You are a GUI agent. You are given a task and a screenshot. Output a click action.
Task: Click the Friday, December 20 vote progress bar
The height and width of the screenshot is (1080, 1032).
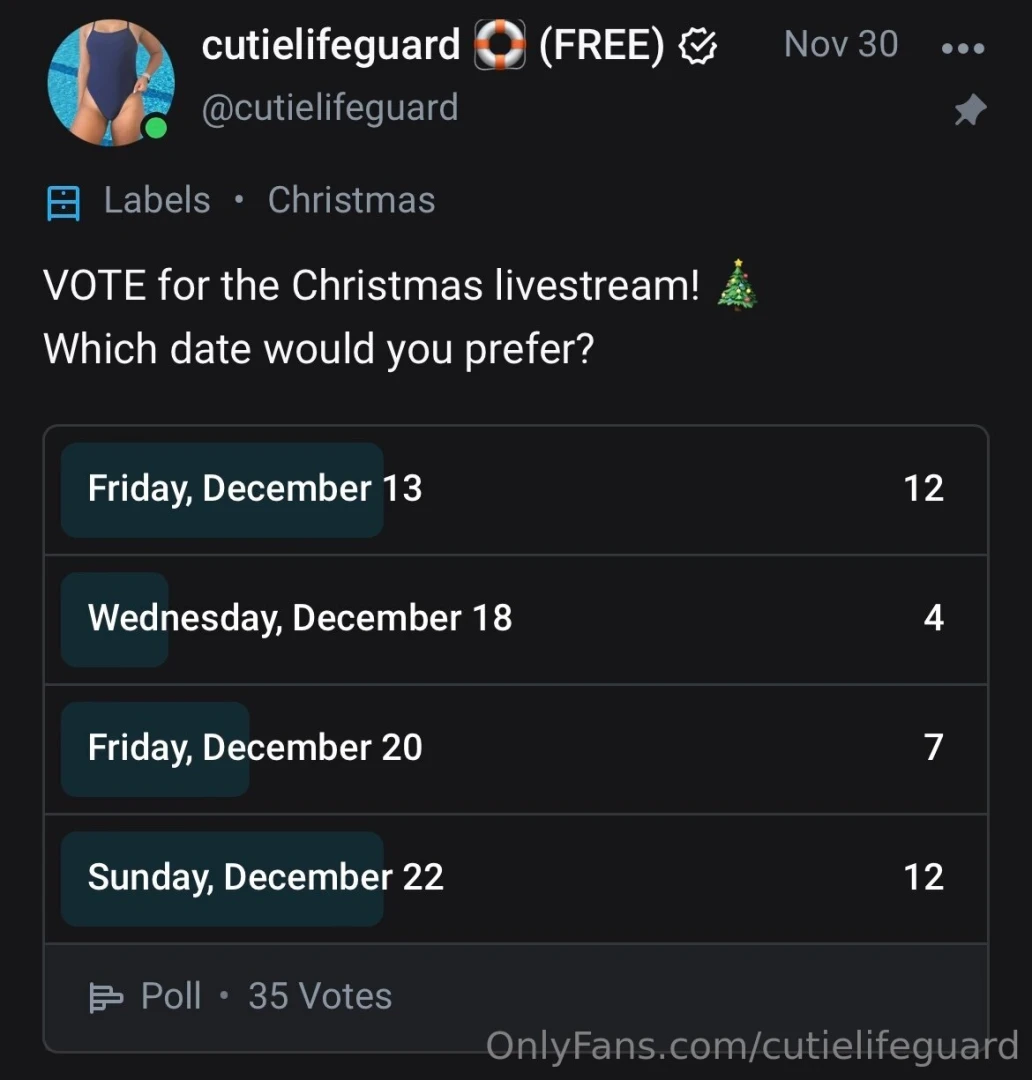[155, 748]
